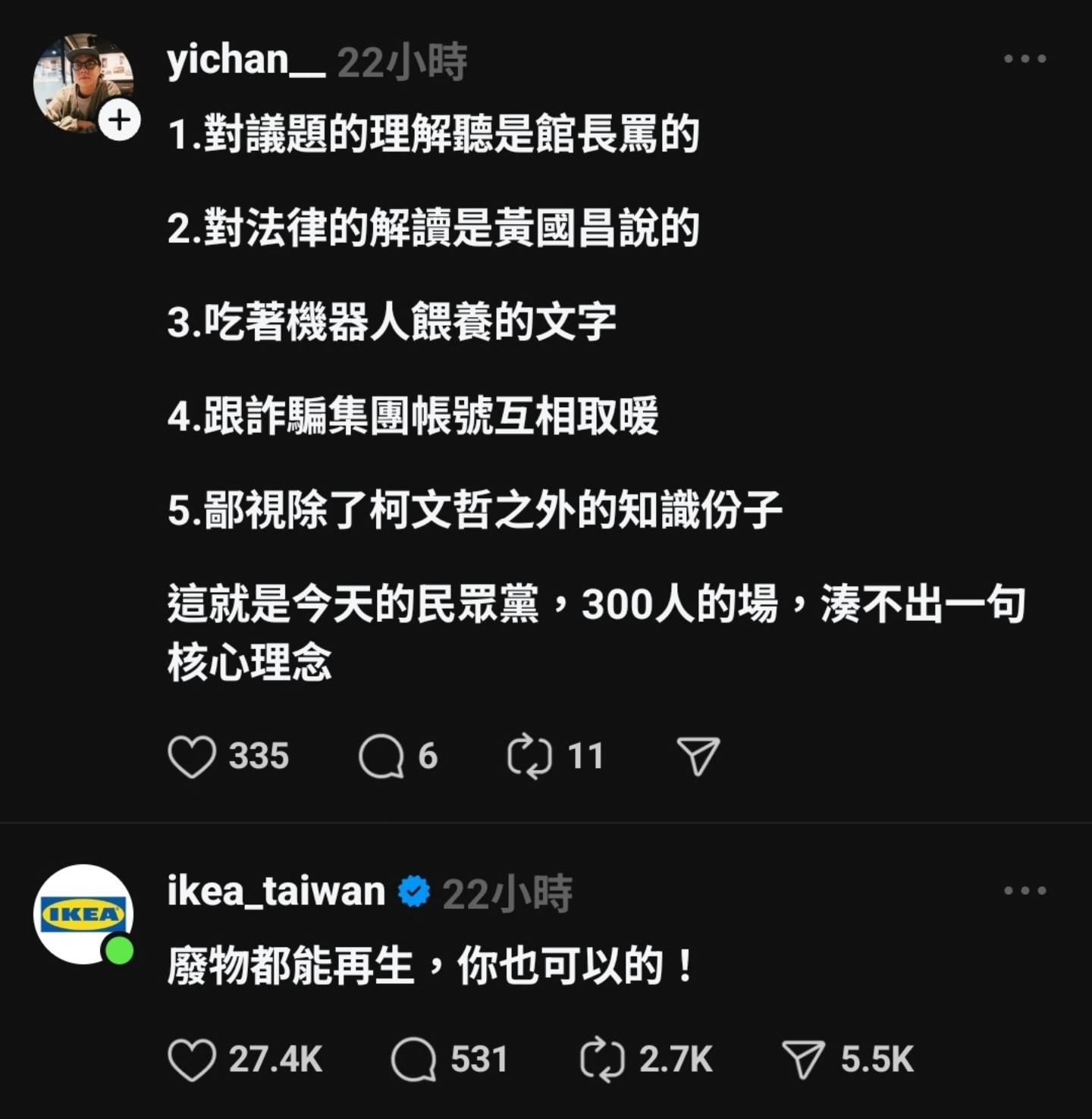Repost yichan__'s post
The width and height of the screenshot is (1092, 1119).
click(529, 757)
